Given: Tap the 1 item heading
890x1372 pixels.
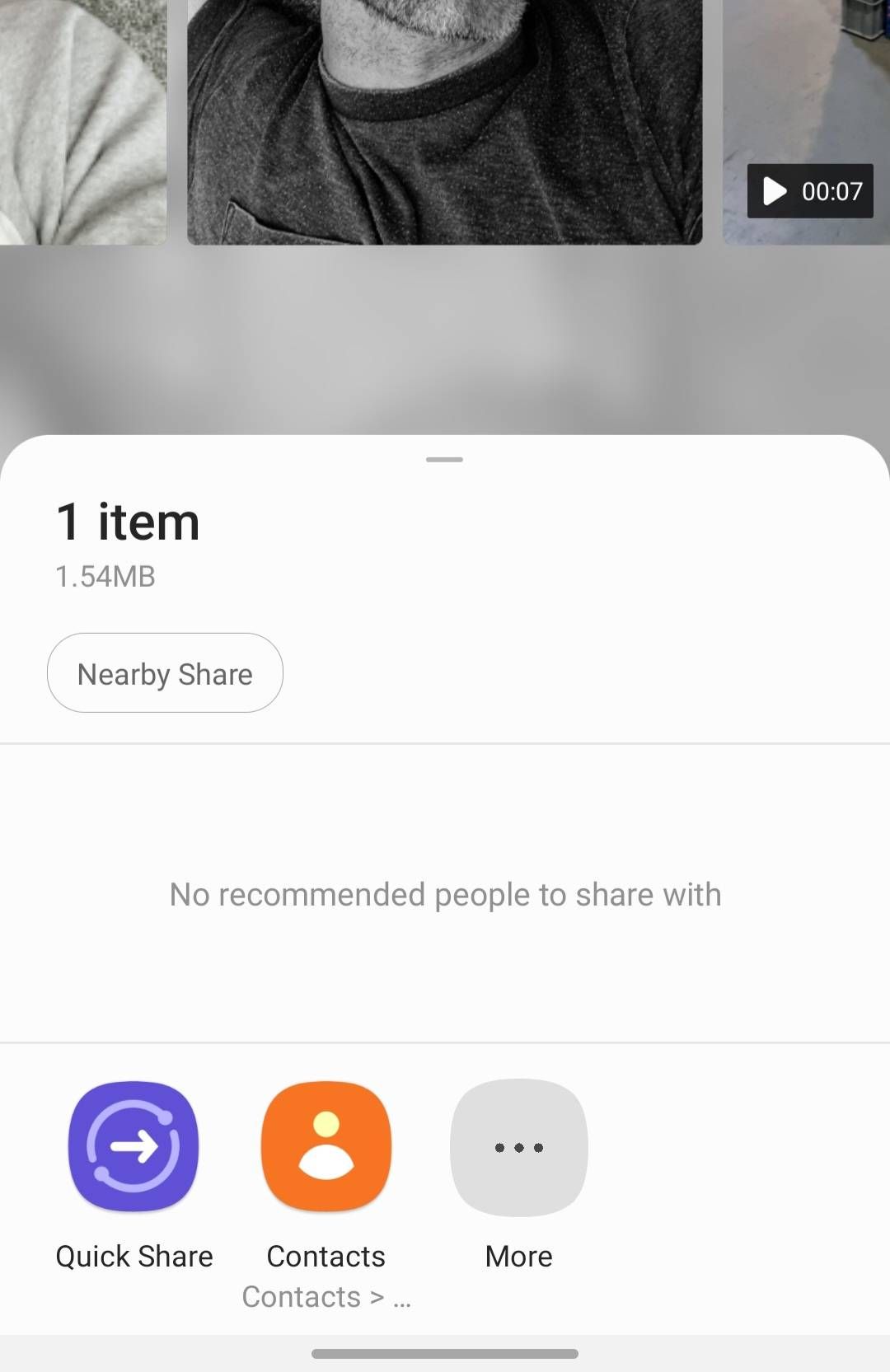Looking at the screenshot, I should (126, 521).
